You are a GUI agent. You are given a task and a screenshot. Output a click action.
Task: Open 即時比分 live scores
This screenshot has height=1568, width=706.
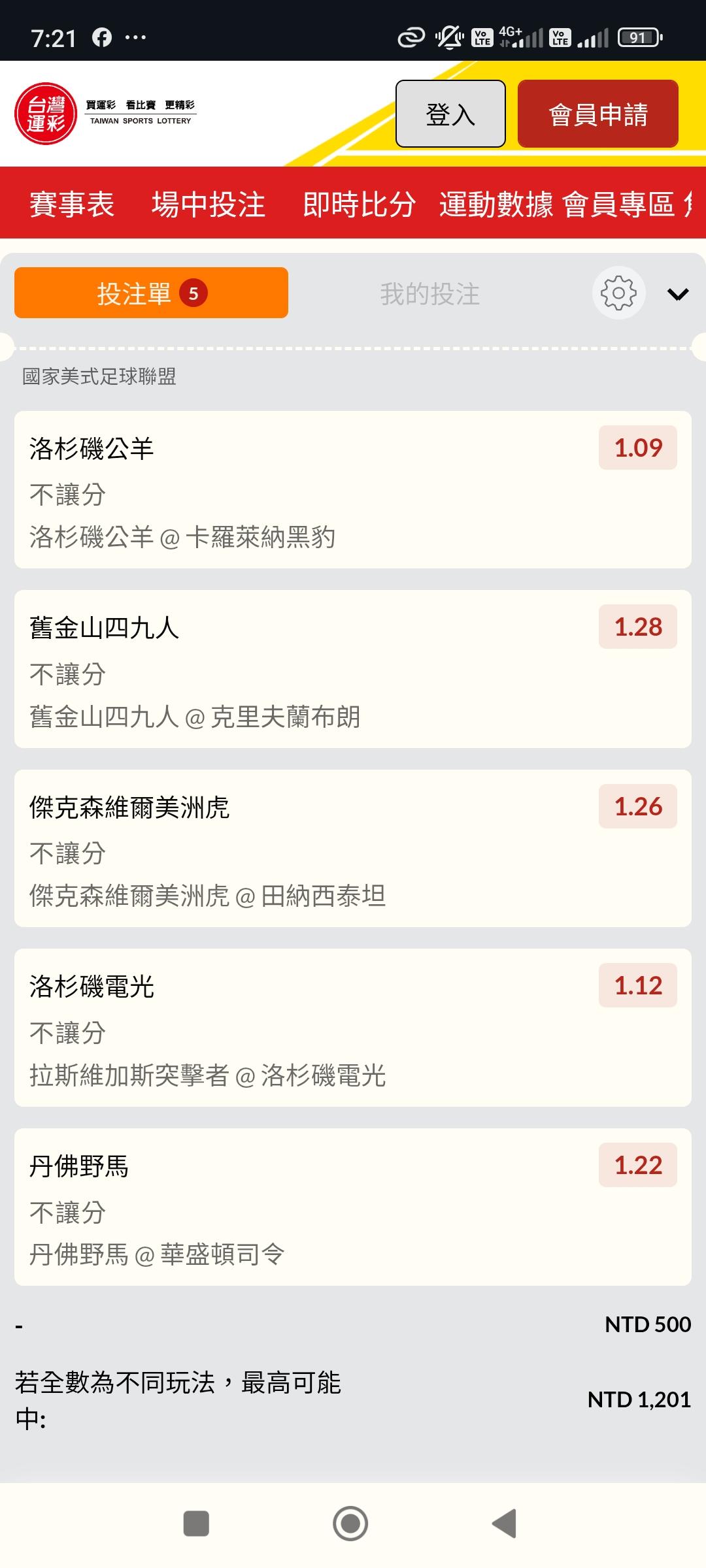[x=359, y=204]
